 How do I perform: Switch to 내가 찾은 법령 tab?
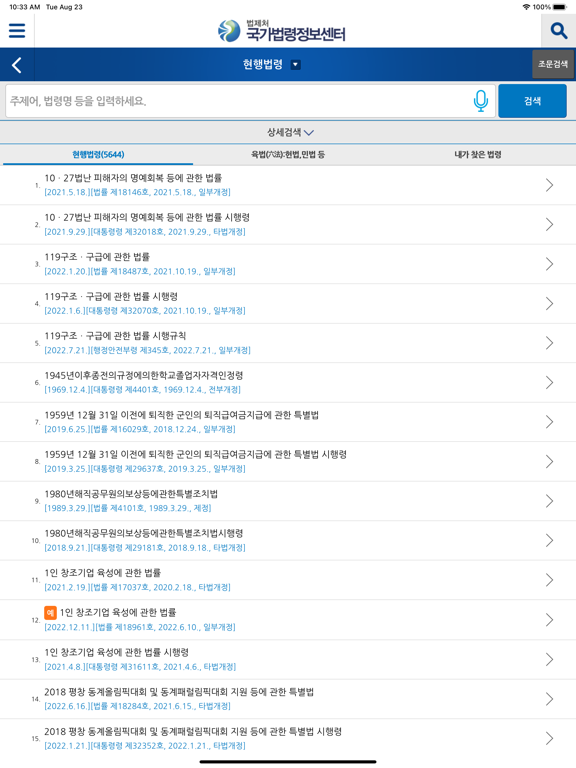click(x=478, y=154)
